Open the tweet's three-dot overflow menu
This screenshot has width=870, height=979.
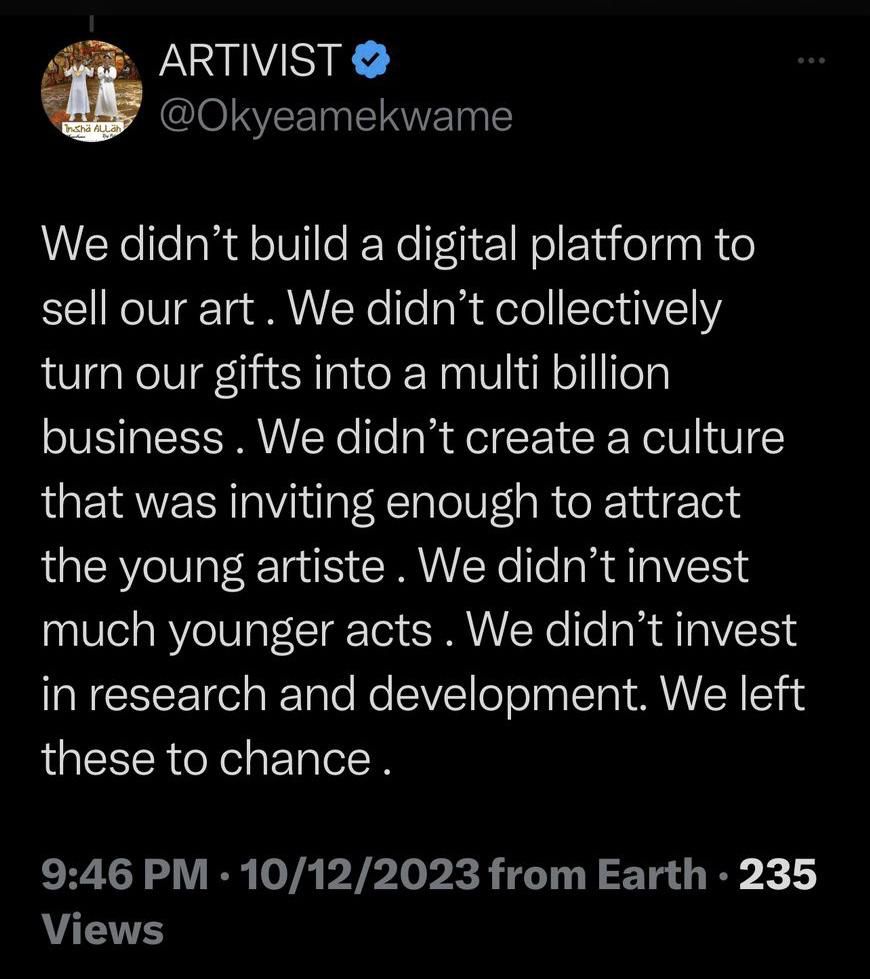(811, 62)
